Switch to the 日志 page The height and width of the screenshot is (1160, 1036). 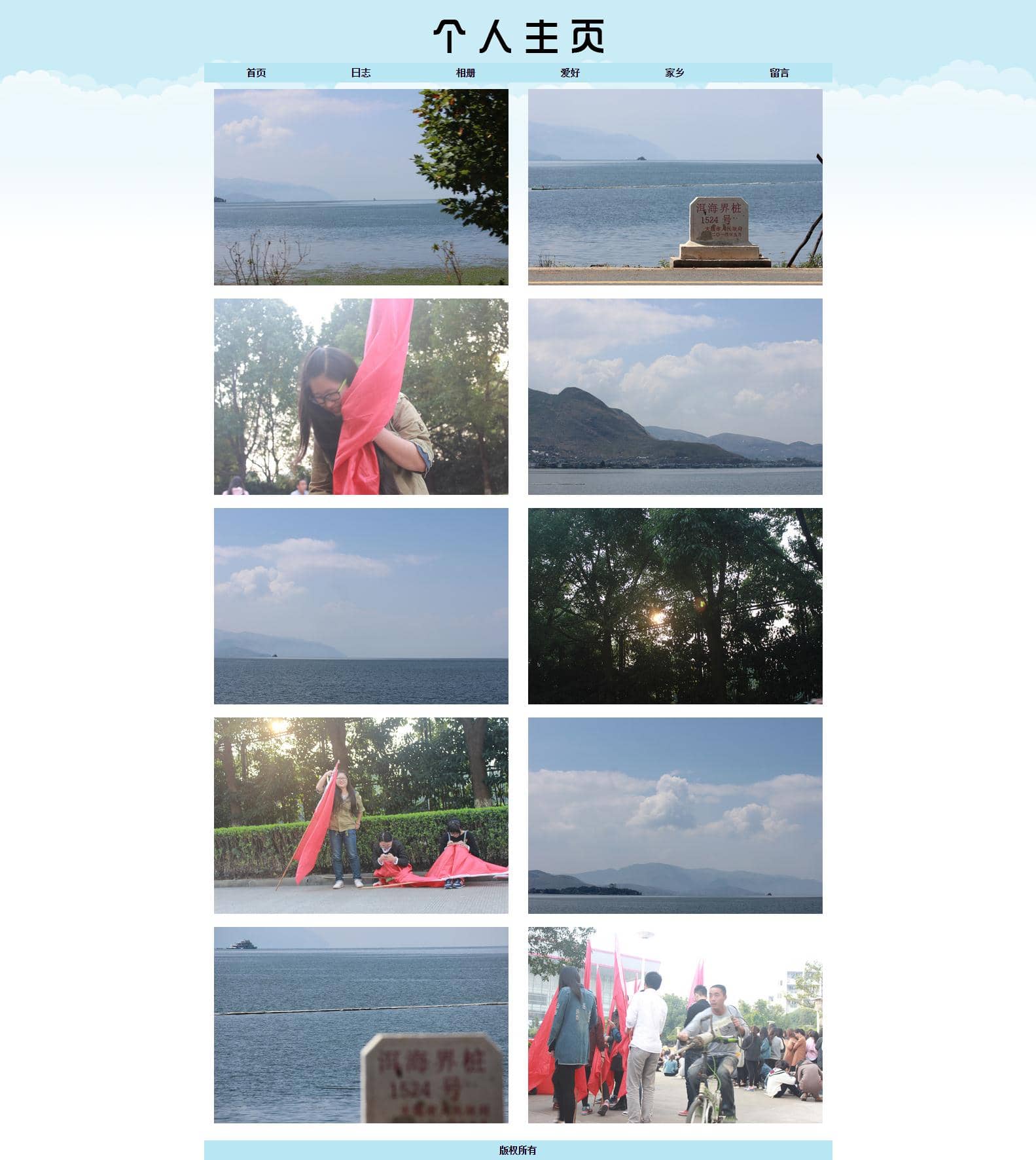coord(361,73)
